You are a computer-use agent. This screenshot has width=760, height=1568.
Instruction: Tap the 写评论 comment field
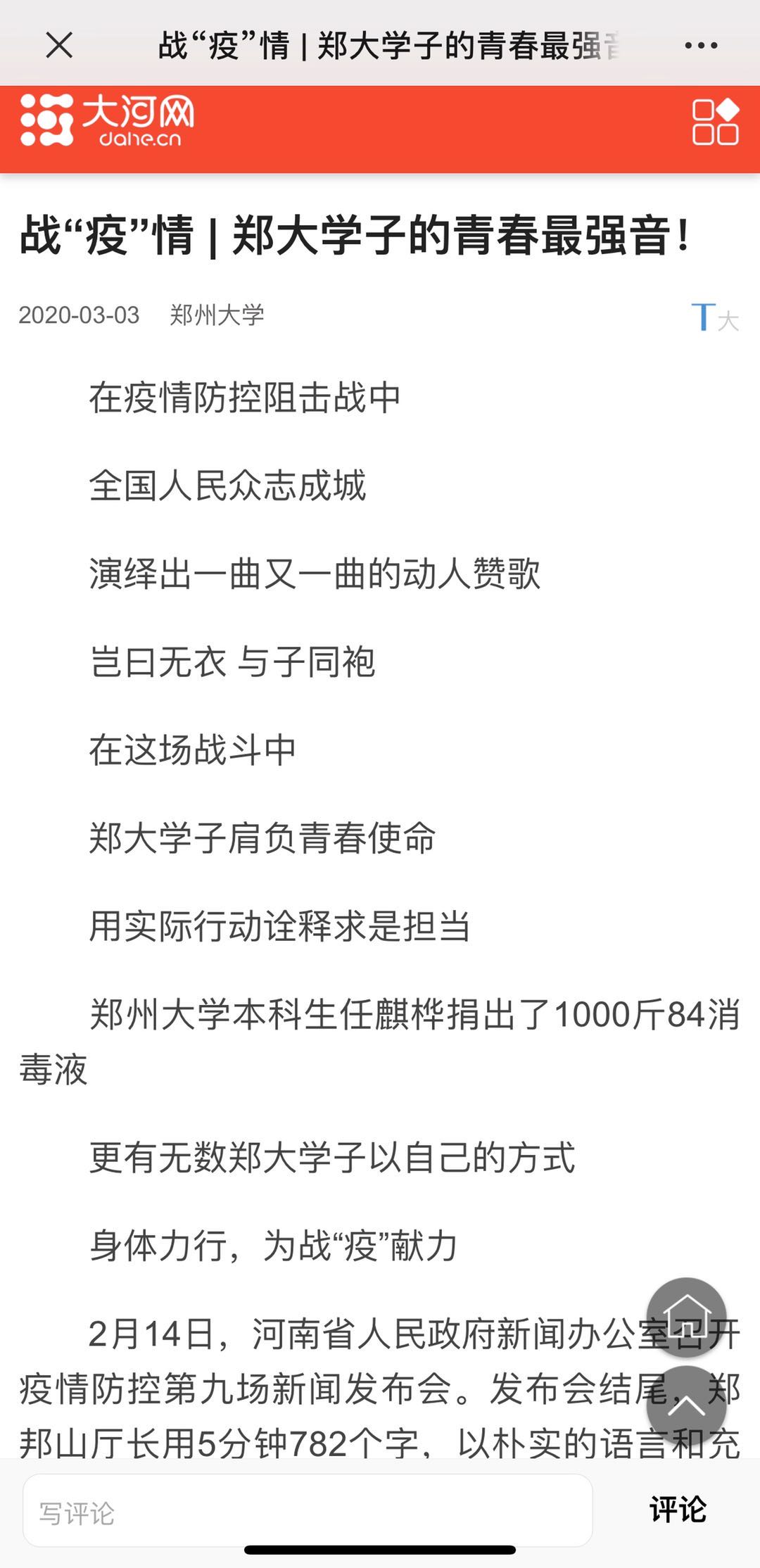(308, 1510)
